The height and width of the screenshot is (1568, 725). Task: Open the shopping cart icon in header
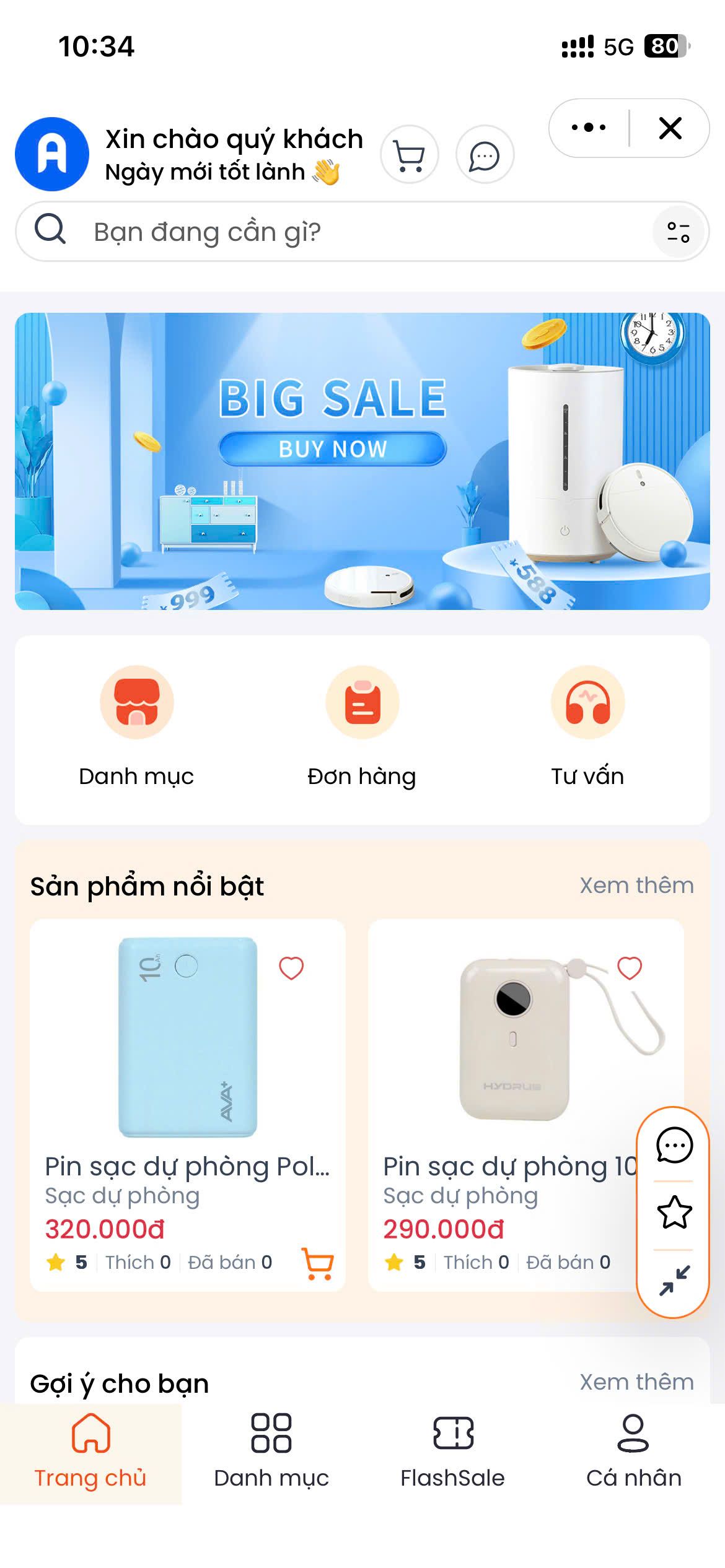point(409,155)
